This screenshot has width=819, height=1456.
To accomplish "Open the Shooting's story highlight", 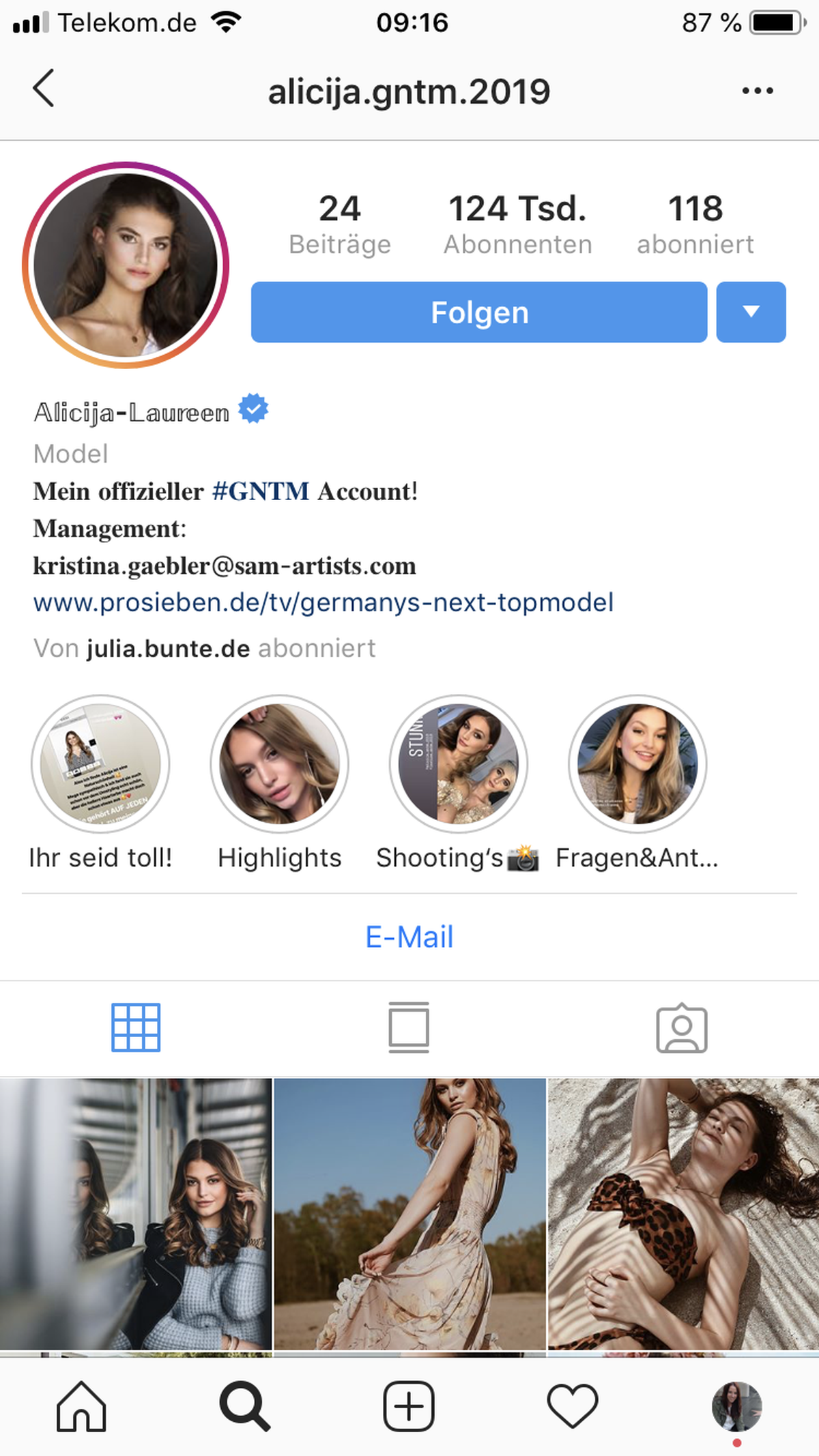I will pyautogui.click(x=458, y=764).
